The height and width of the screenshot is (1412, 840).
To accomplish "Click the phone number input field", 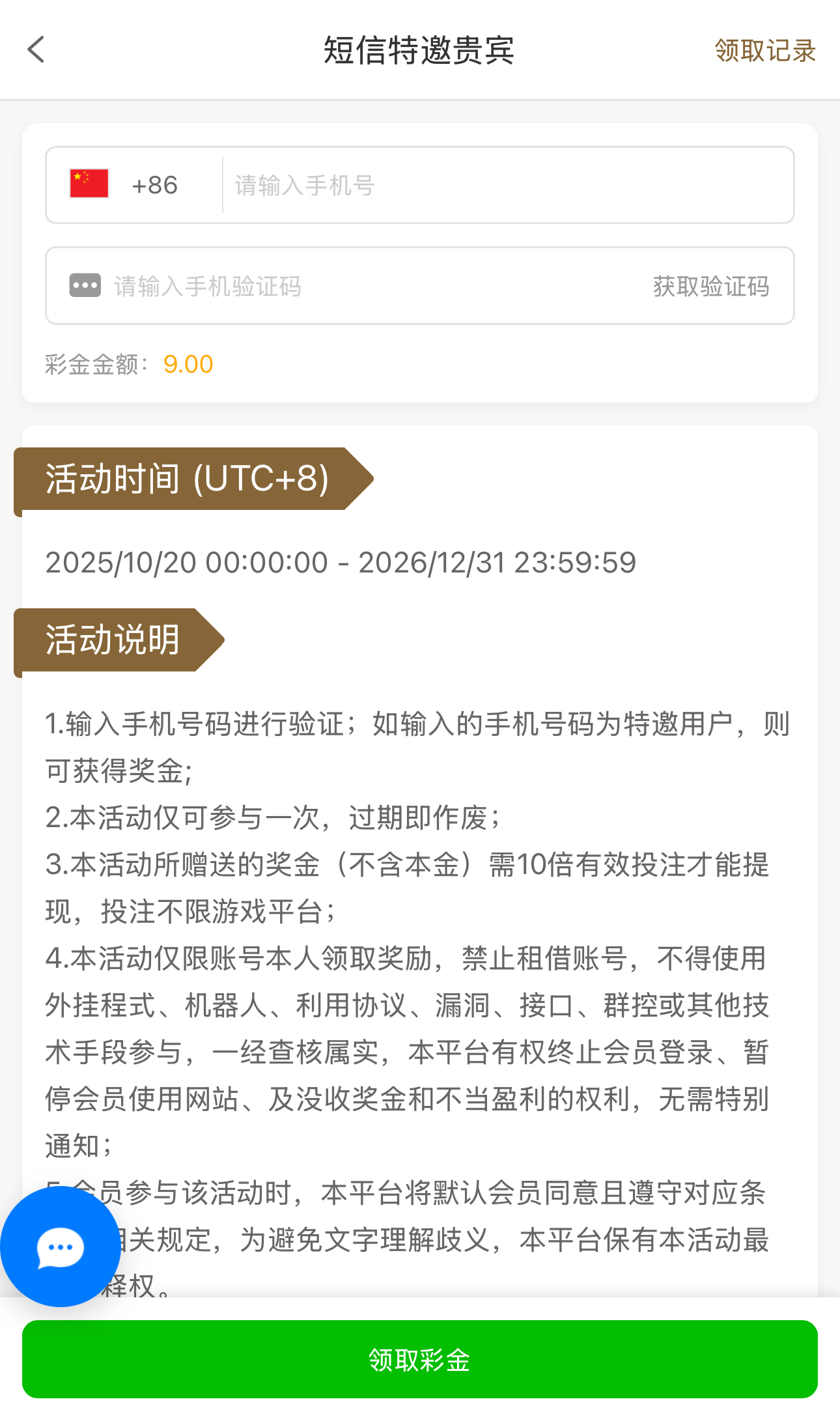I will coord(456,184).
